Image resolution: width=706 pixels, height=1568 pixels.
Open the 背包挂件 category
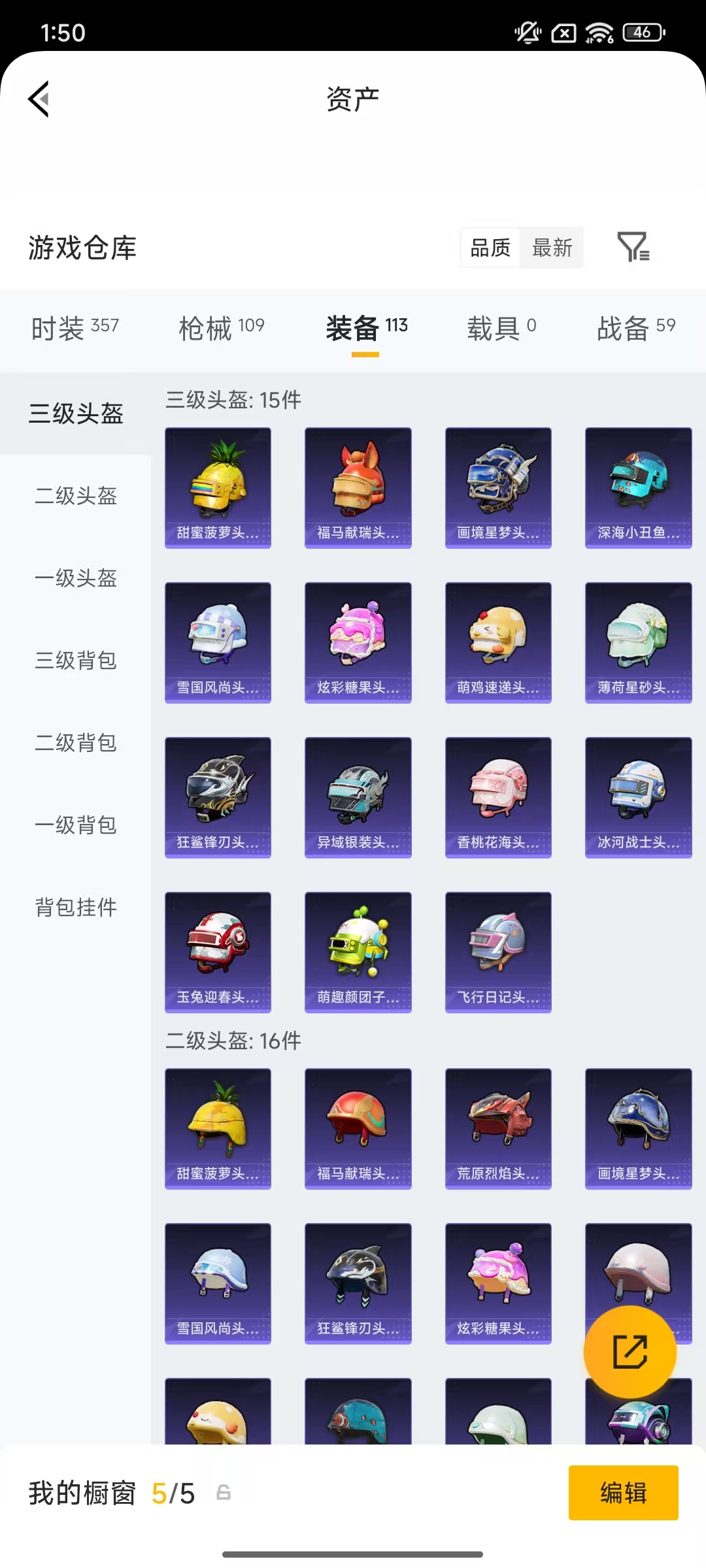tap(74, 908)
